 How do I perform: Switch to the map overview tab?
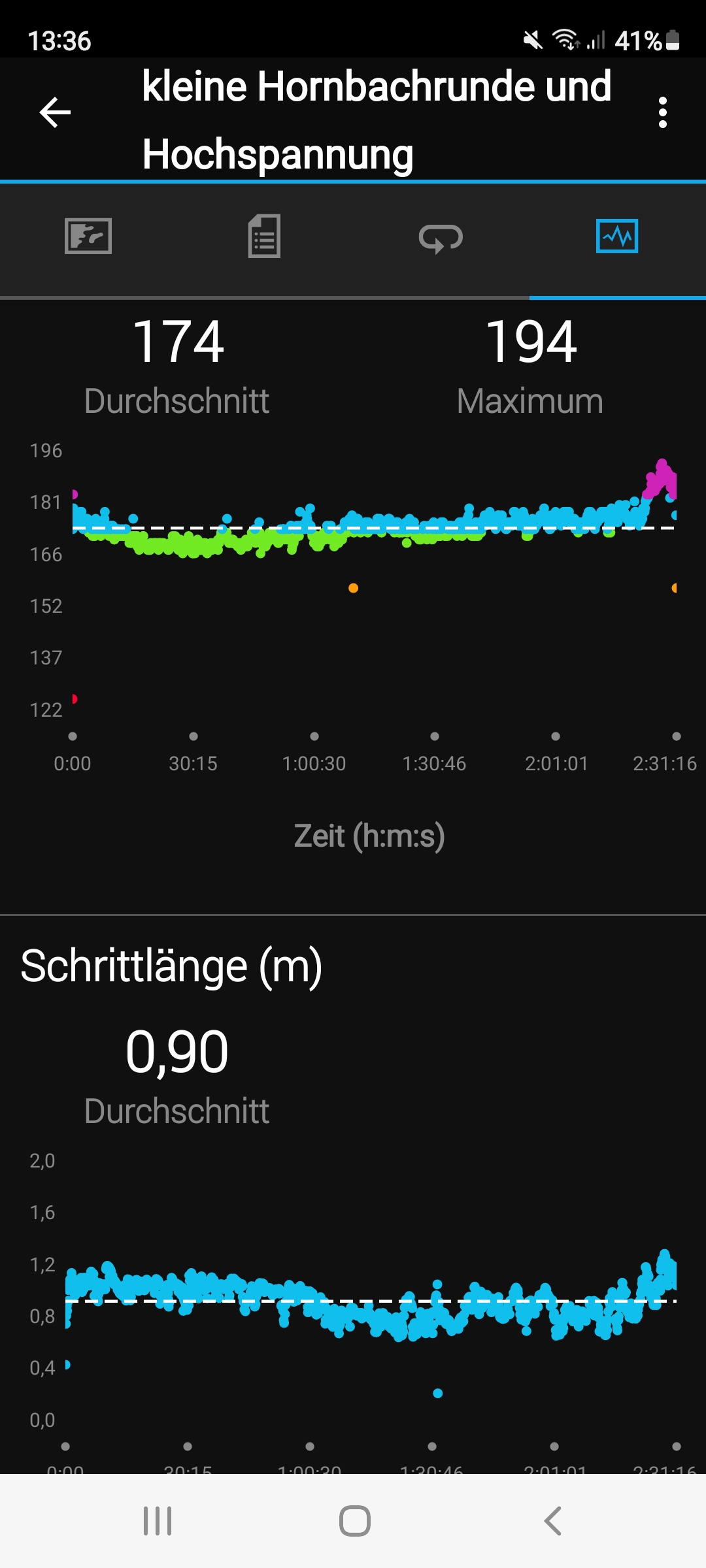tap(88, 237)
